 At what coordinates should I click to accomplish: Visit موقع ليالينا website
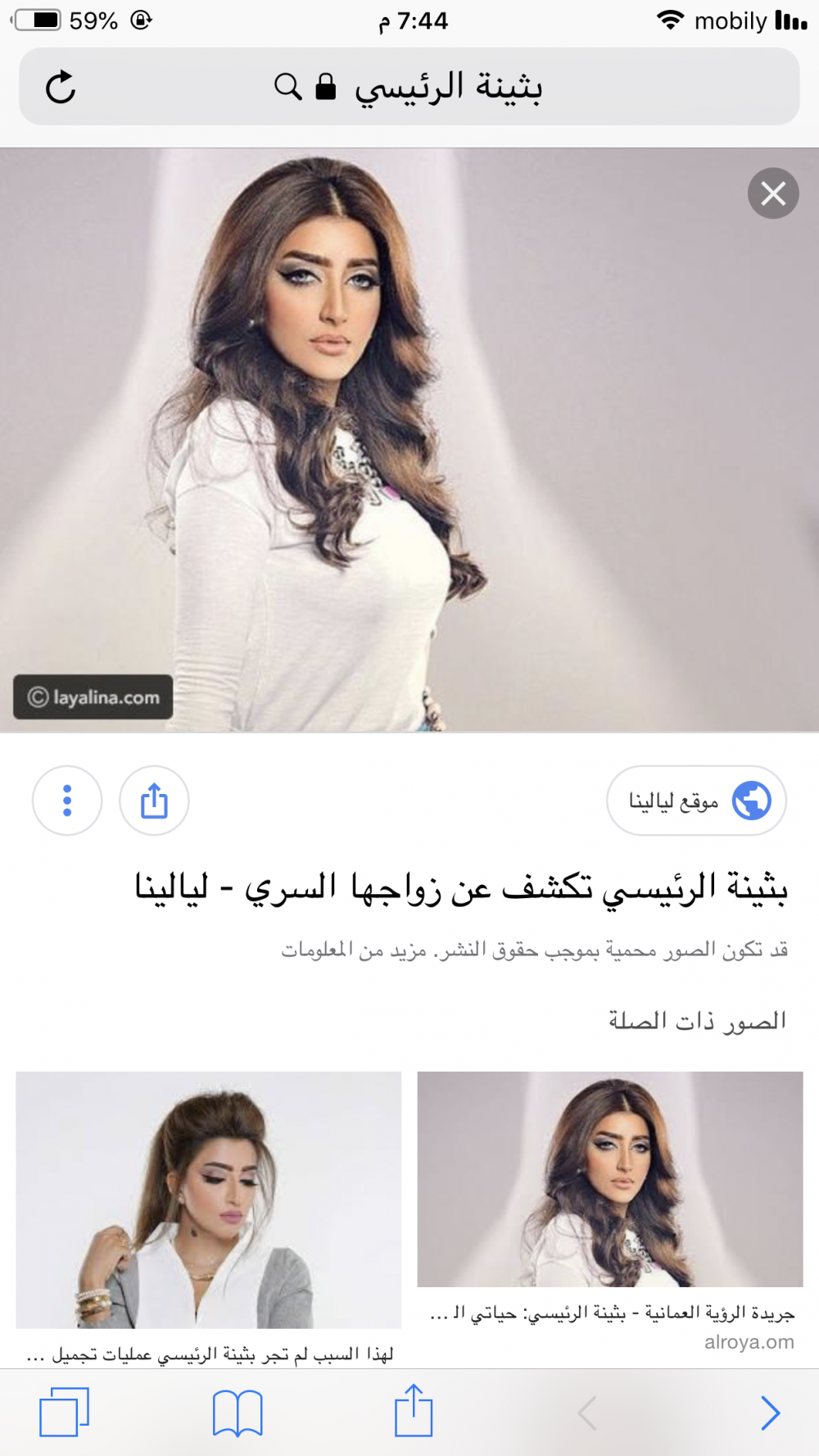(x=696, y=801)
